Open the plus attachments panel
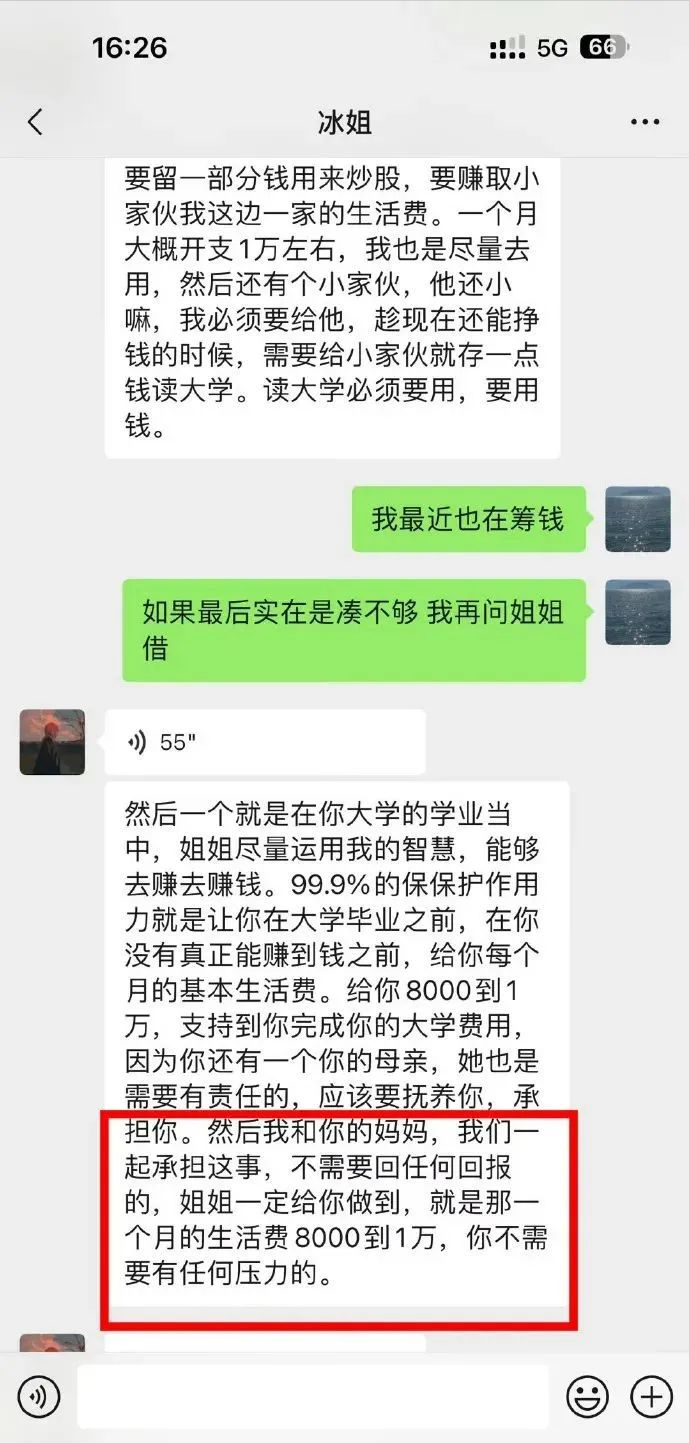Image resolution: width=689 pixels, height=1443 pixels. tap(651, 1396)
